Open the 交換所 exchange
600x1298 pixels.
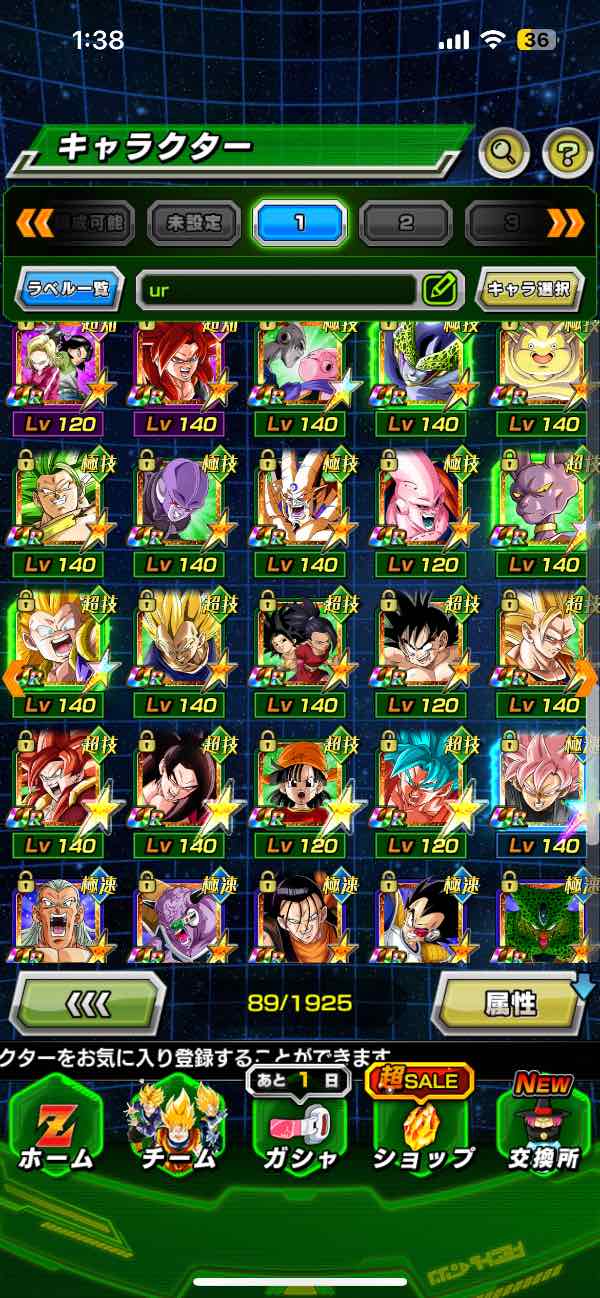(x=541, y=1125)
